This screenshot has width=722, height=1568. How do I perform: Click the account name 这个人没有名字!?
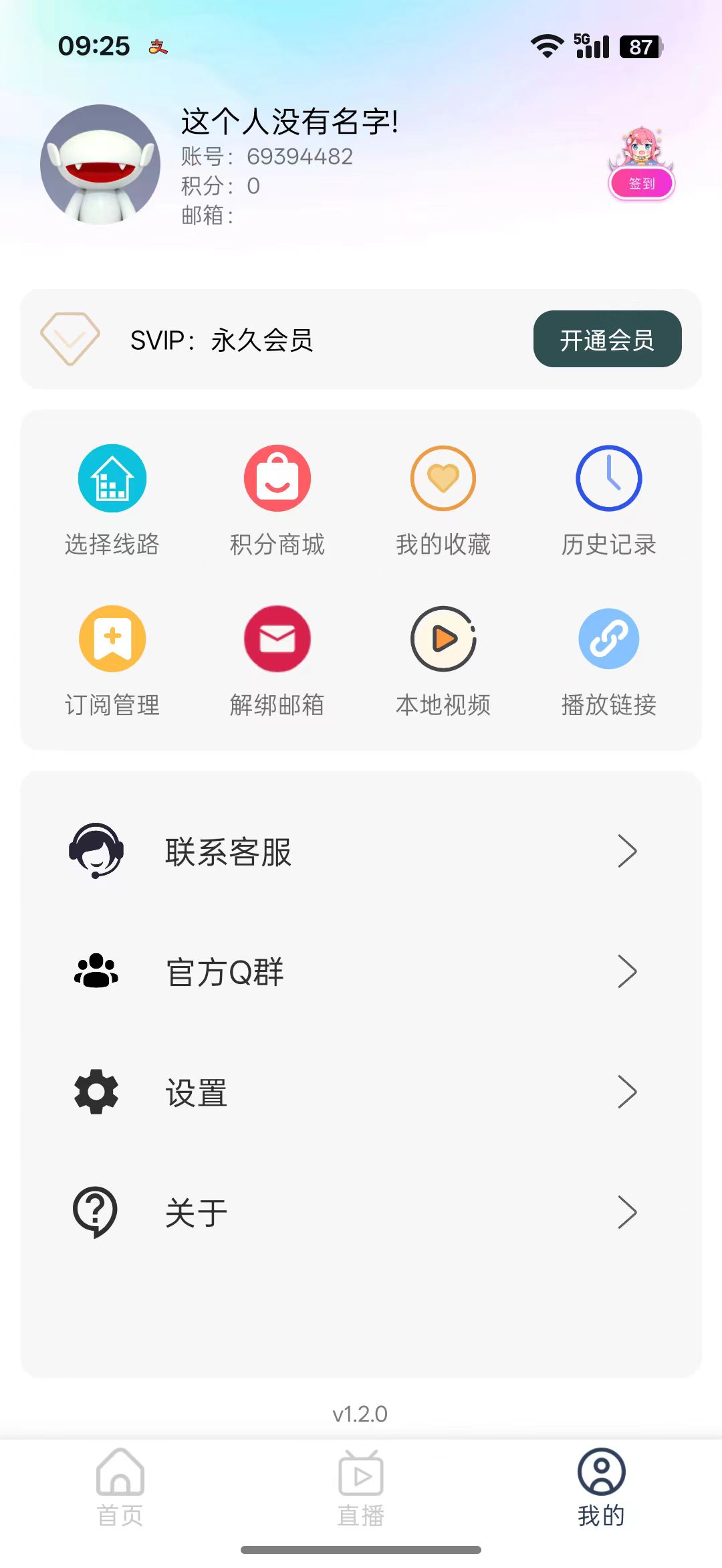pos(287,120)
